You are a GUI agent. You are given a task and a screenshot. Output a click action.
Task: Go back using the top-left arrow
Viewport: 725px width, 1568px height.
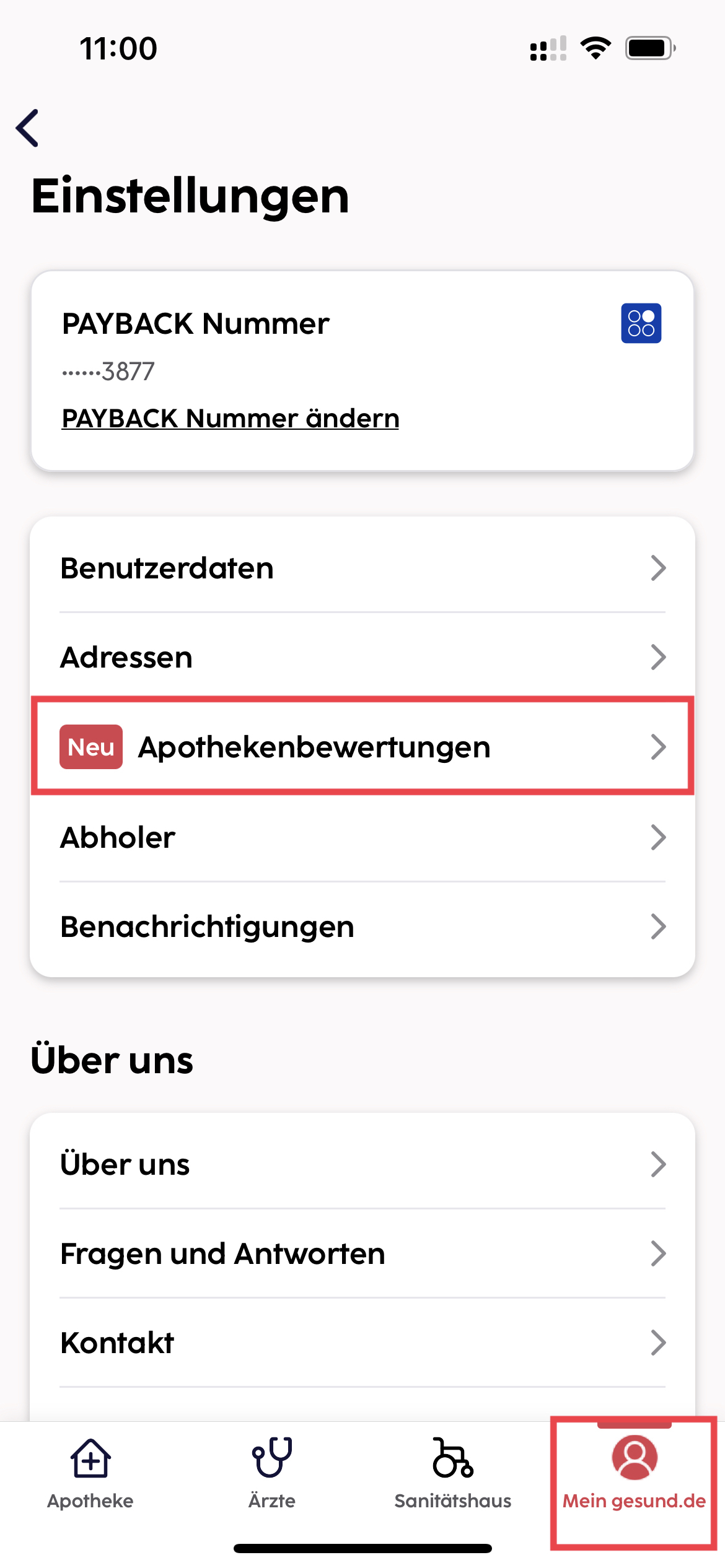28,128
